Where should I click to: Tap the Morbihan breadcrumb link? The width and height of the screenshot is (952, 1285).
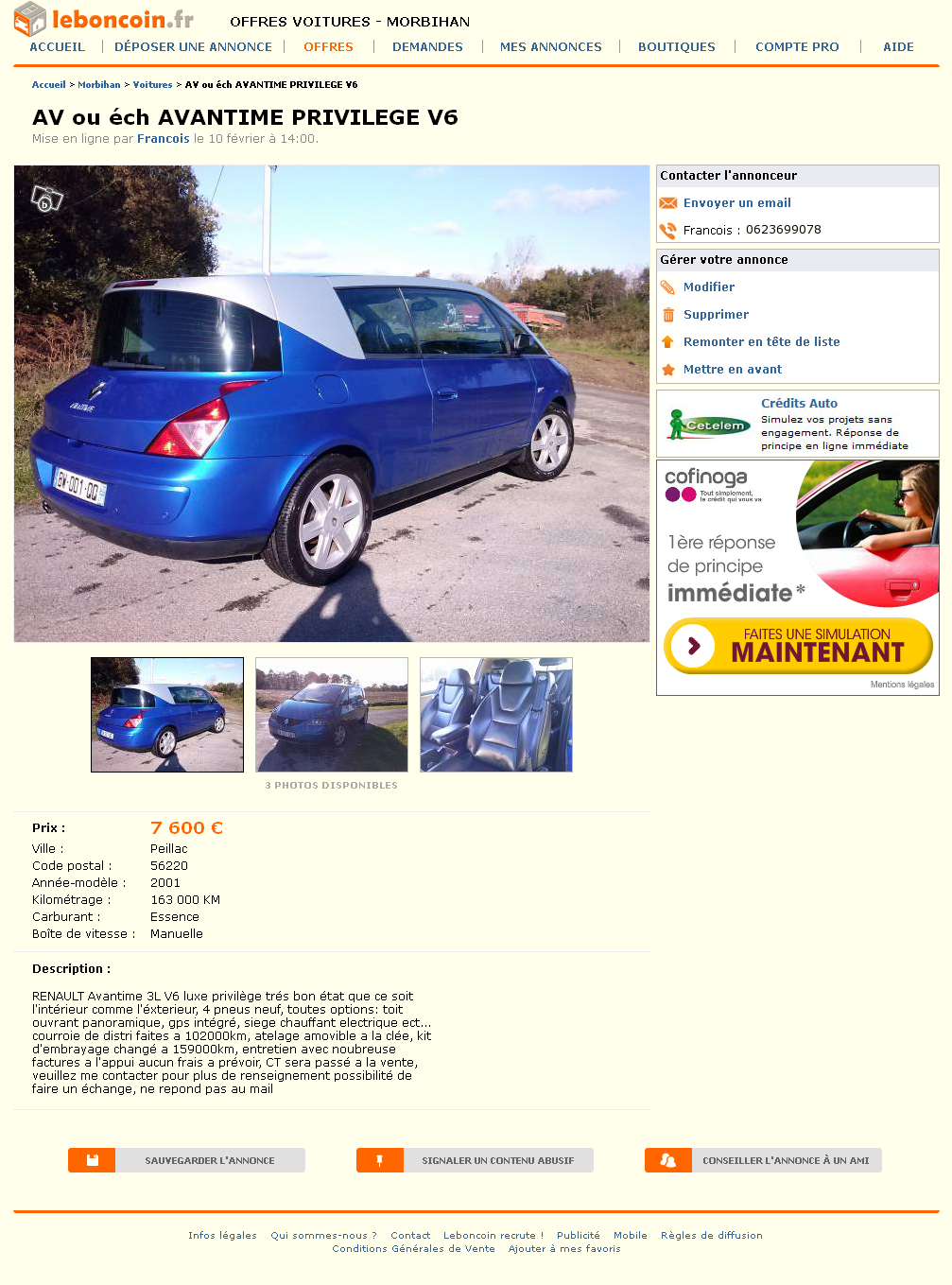point(99,85)
